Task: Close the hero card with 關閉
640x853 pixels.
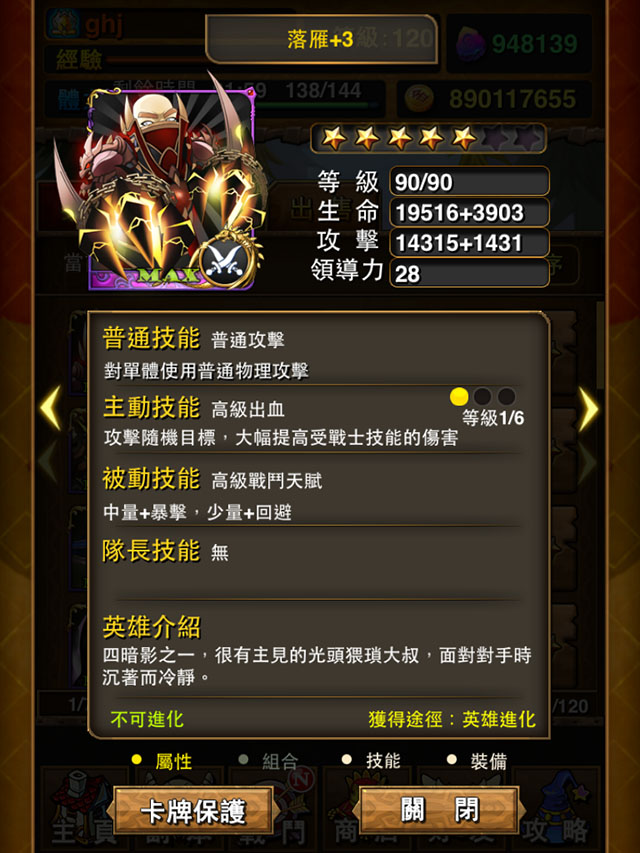Action: pos(440,810)
